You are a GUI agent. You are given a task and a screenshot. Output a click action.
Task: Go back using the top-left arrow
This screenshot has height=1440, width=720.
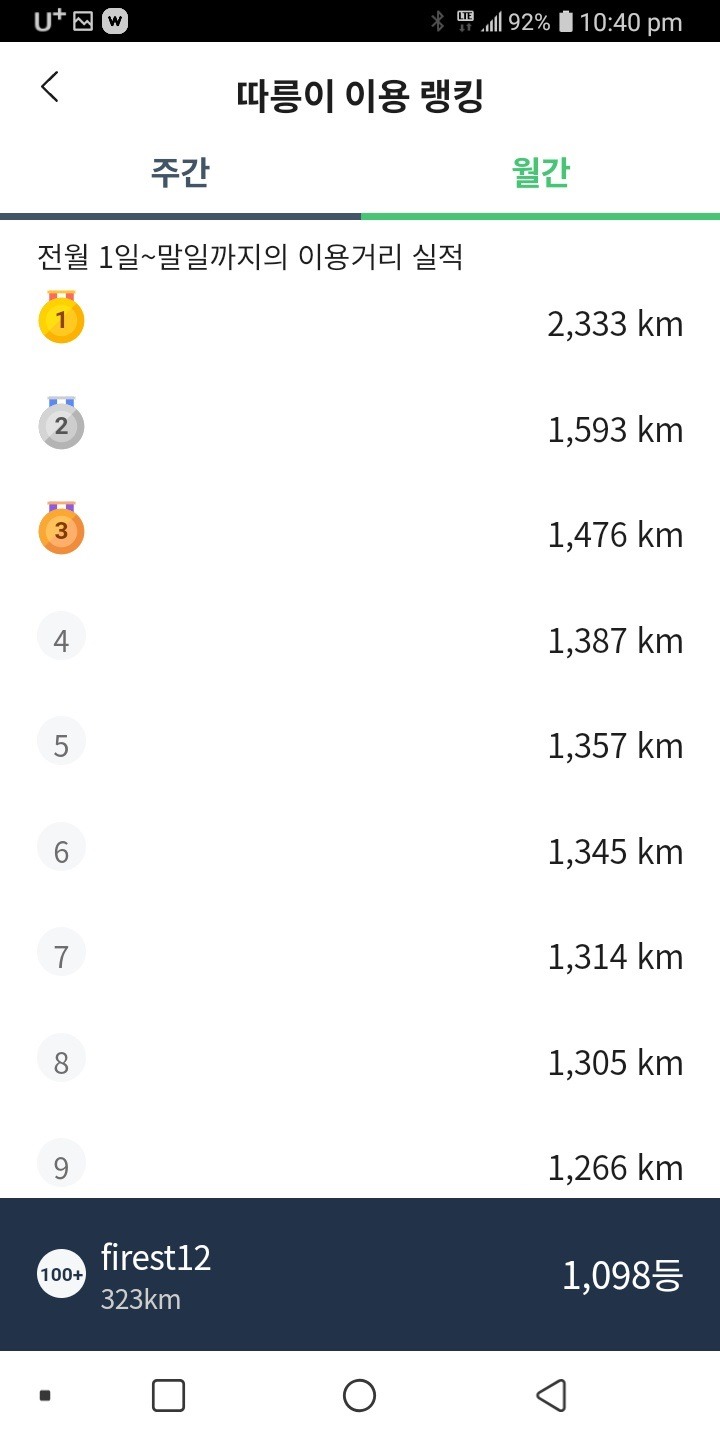click(50, 87)
